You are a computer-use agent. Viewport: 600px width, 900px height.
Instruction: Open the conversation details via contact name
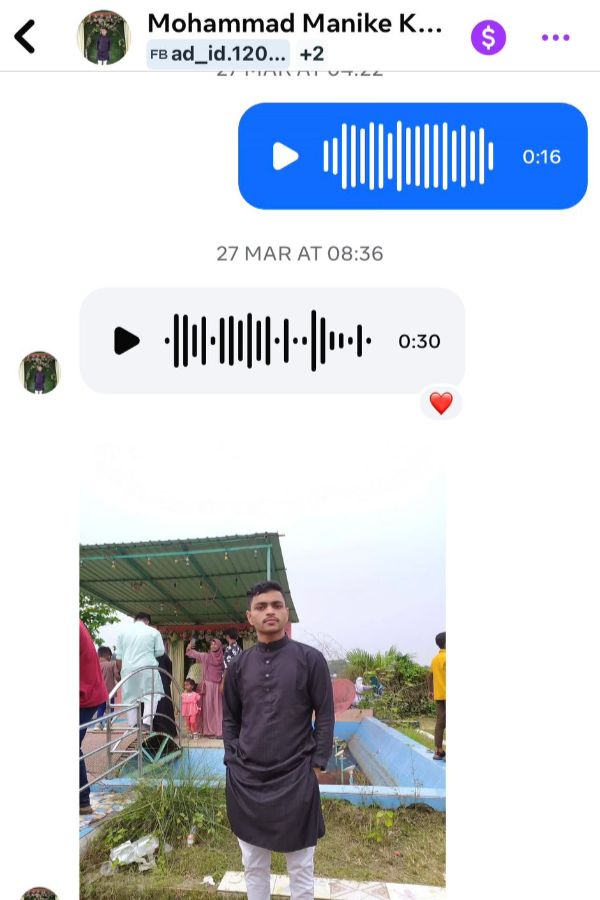(294, 23)
